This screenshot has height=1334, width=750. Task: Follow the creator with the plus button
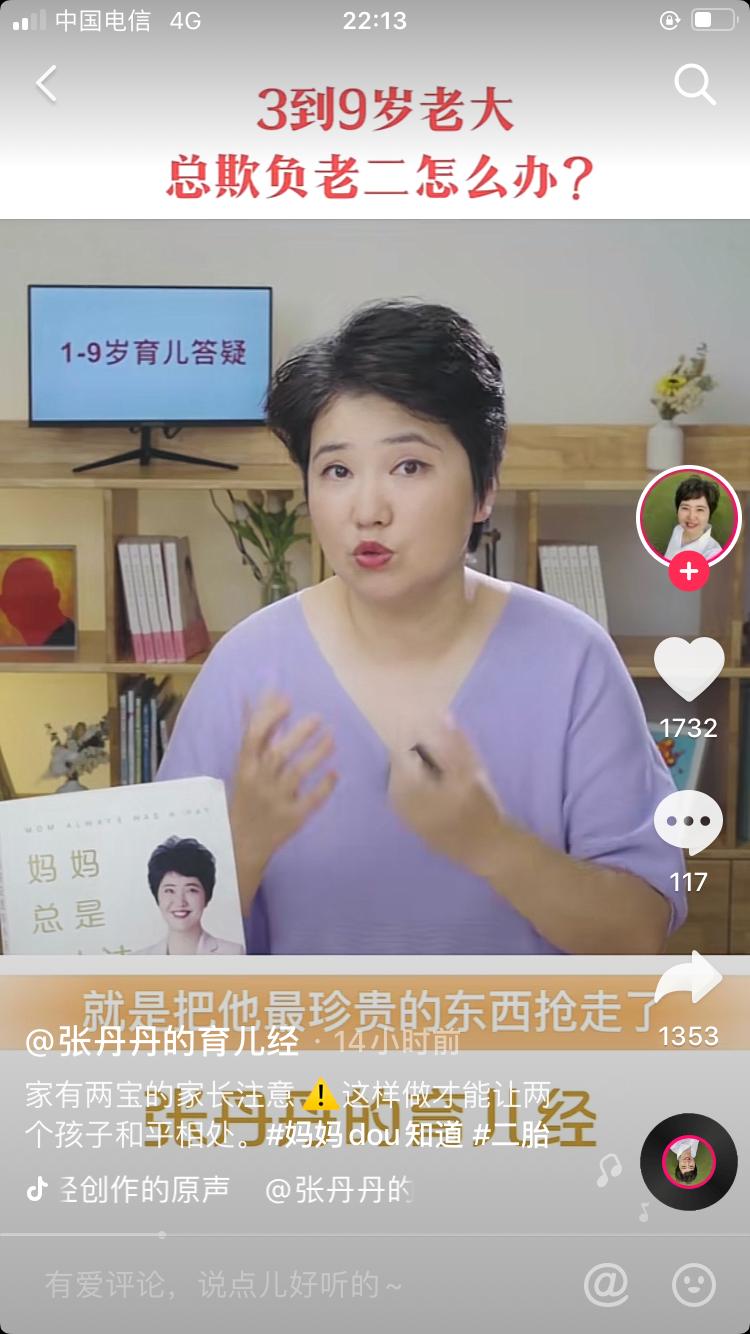tap(688, 572)
